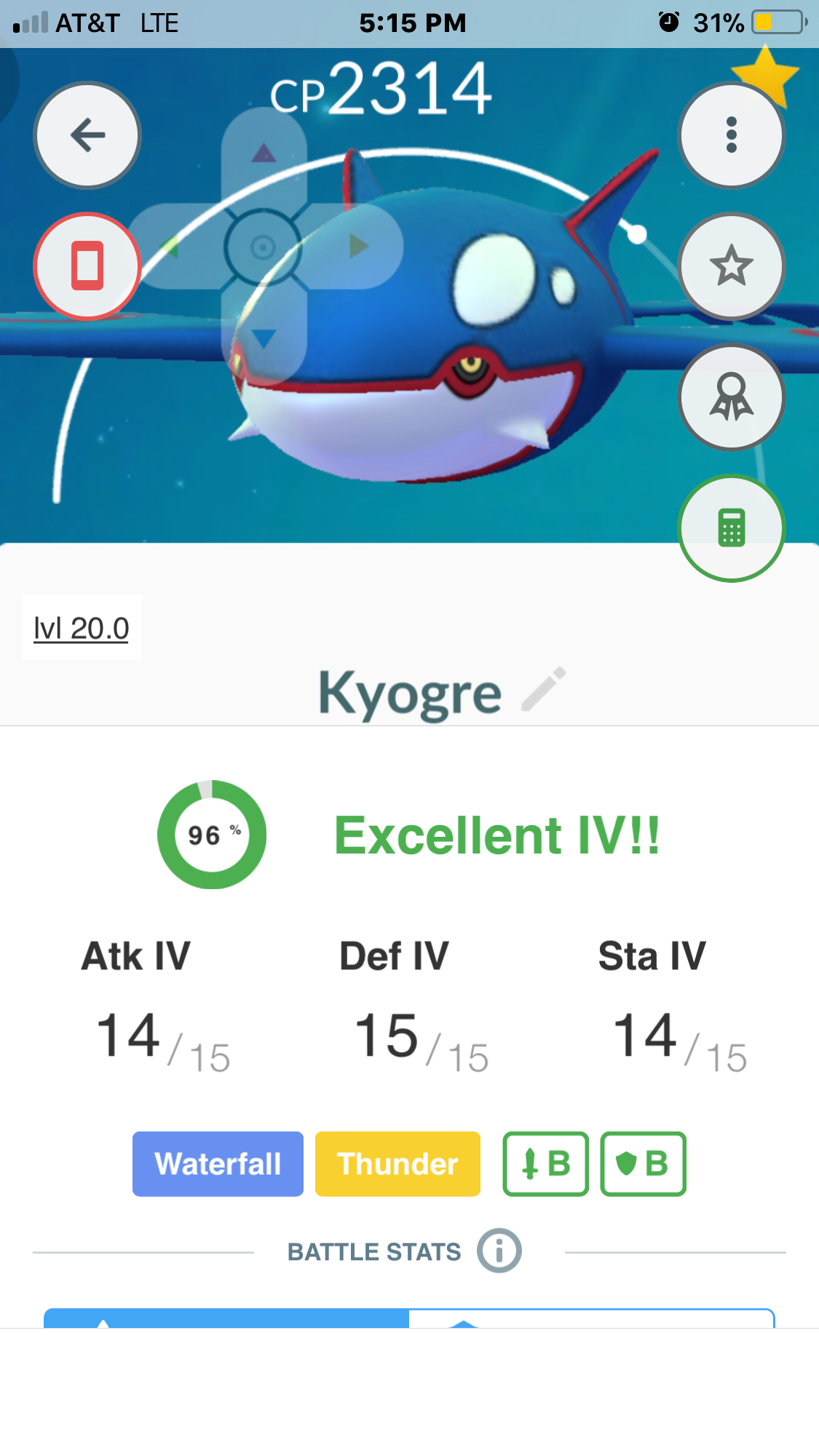Open Battle Stats info icon
819x1456 pixels.
[x=499, y=1251]
